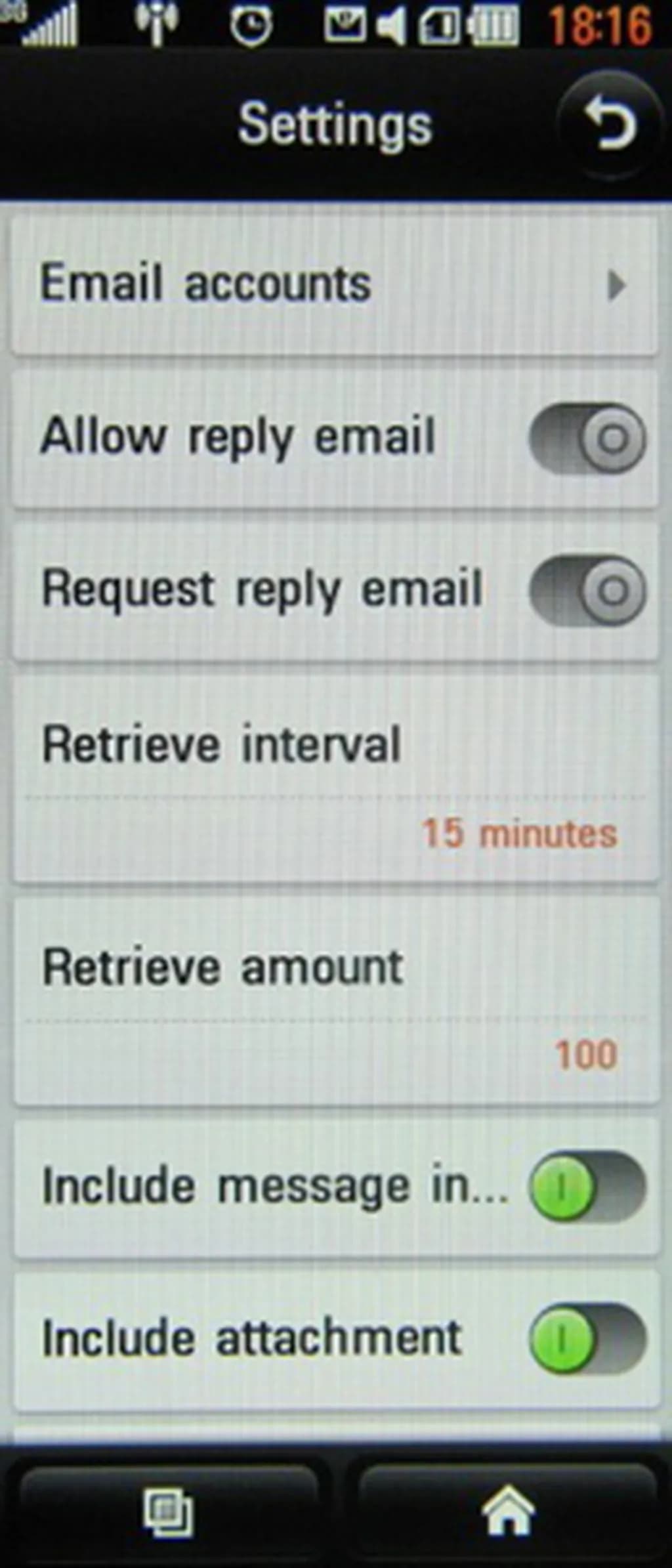The width and height of the screenshot is (672, 1568).
Task: Open Email accounts settings
Action: tap(335, 284)
